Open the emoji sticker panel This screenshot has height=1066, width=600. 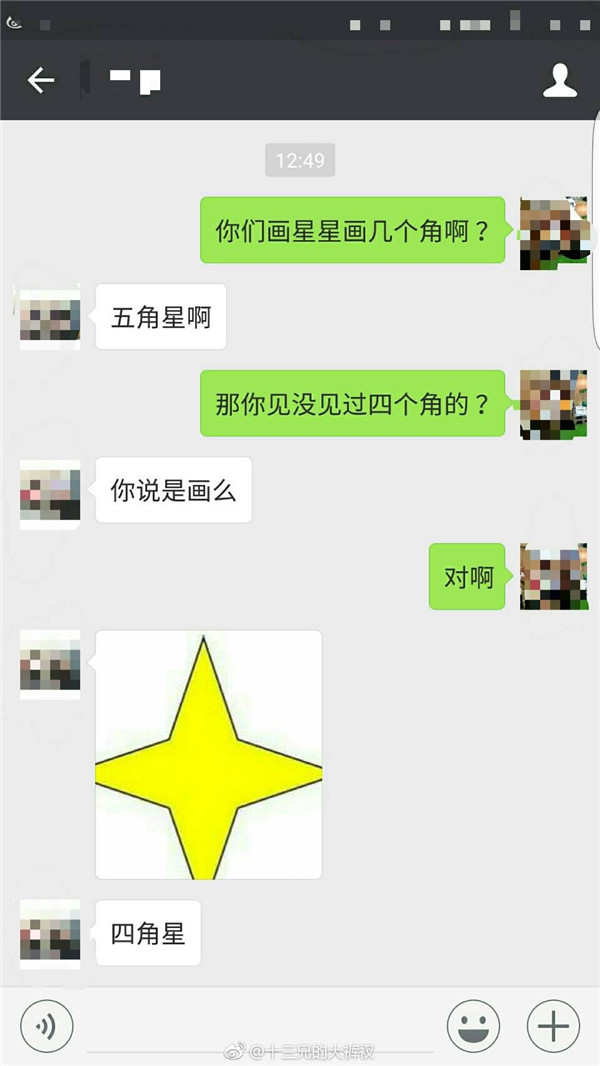click(473, 1026)
